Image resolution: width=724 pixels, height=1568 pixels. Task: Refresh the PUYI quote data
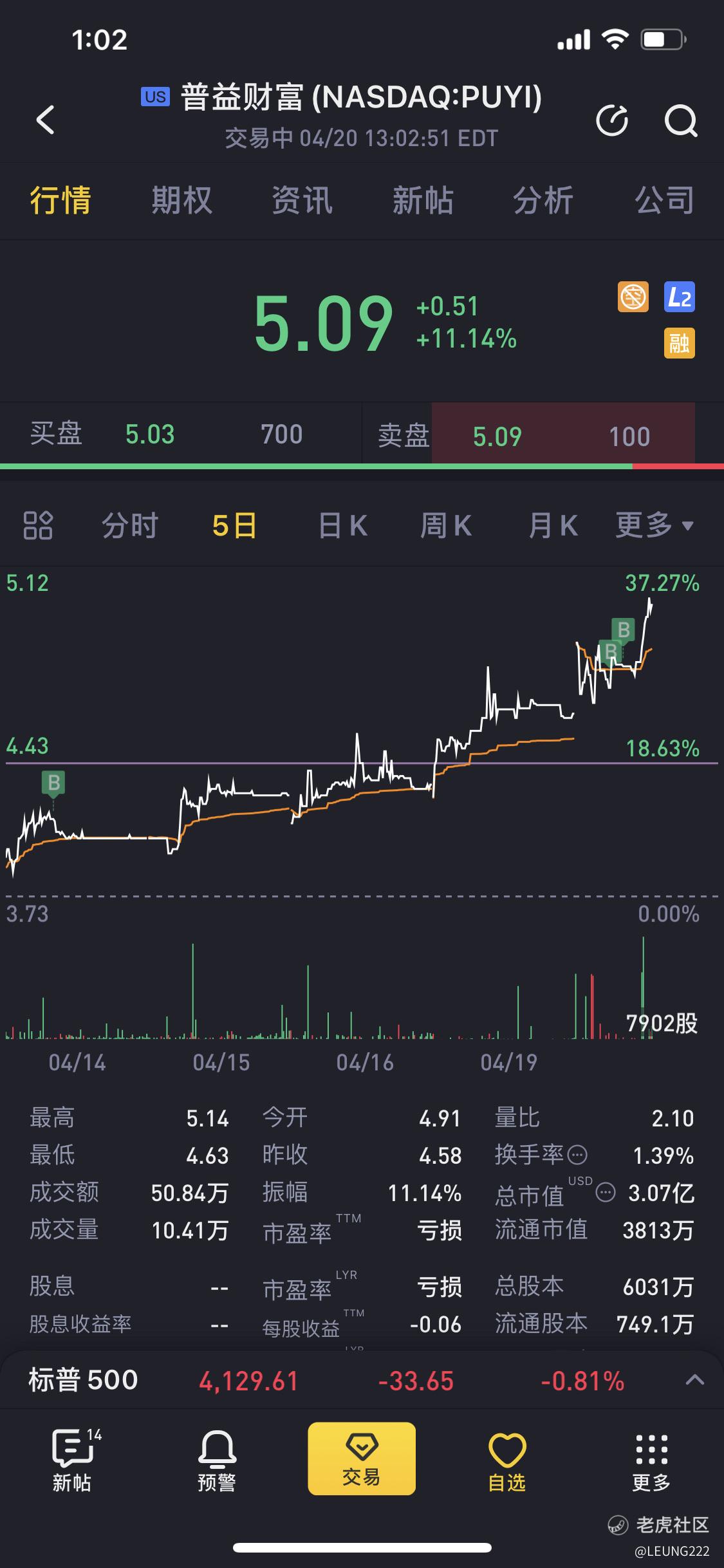[612, 120]
